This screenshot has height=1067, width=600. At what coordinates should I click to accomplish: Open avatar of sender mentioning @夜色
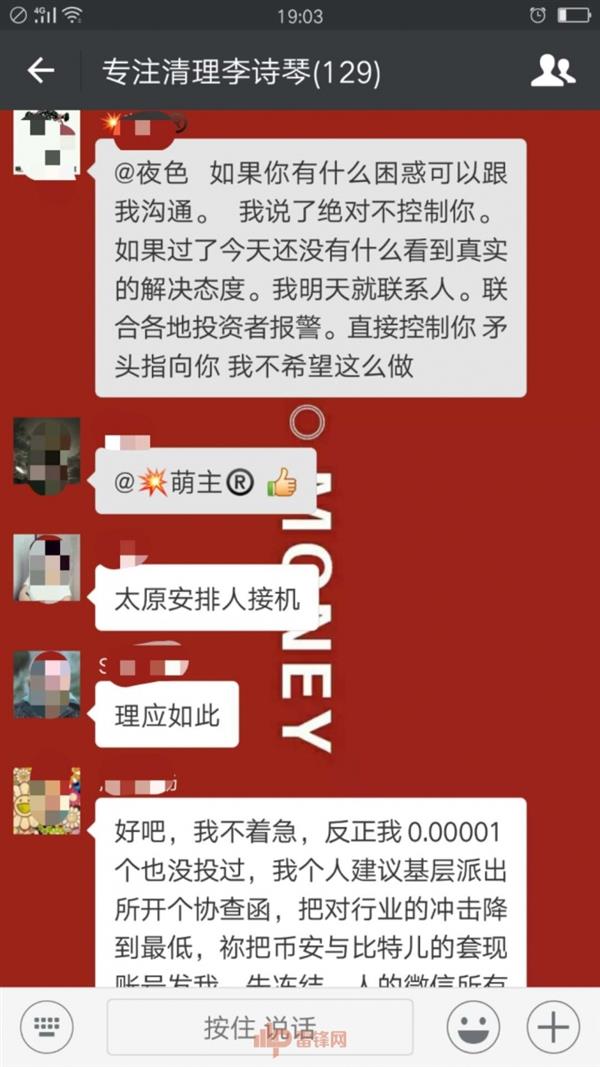(x=46, y=145)
